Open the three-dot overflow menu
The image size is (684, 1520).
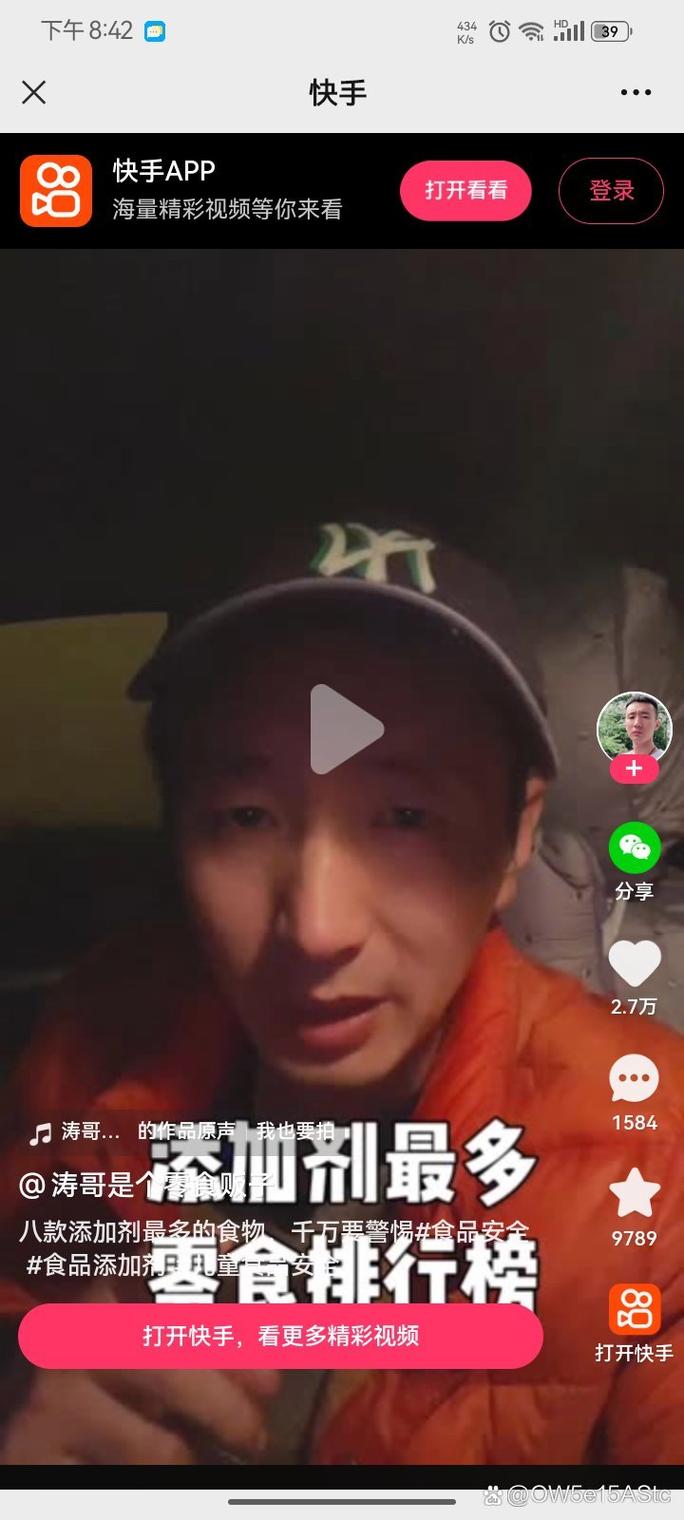pyautogui.click(x=636, y=93)
